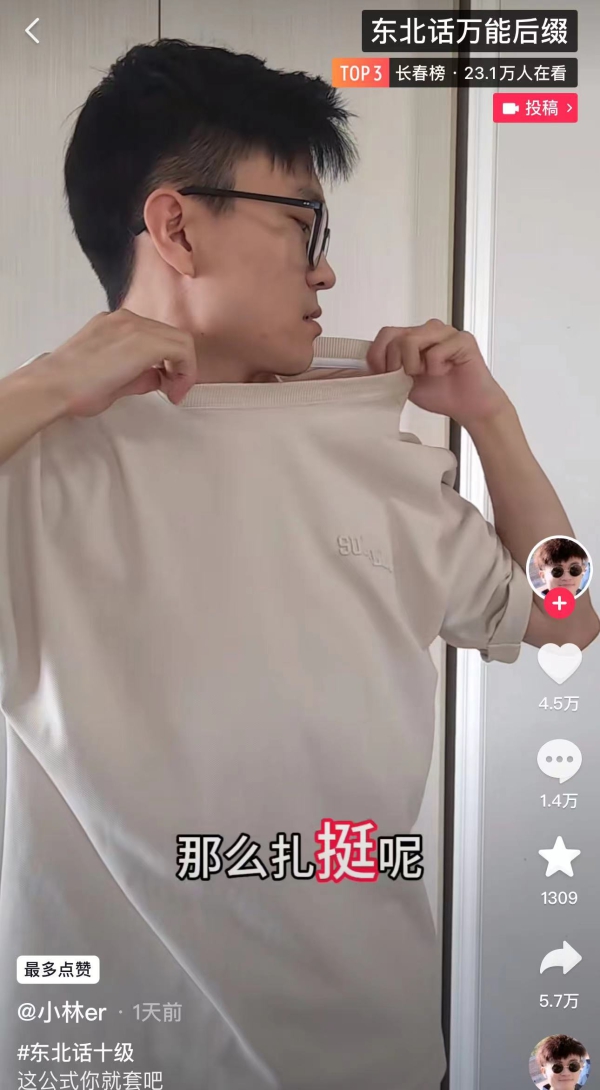Image resolution: width=600 pixels, height=1090 pixels.
Task: Open the #东北话十级 hashtag
Action: click(76, 1052)
